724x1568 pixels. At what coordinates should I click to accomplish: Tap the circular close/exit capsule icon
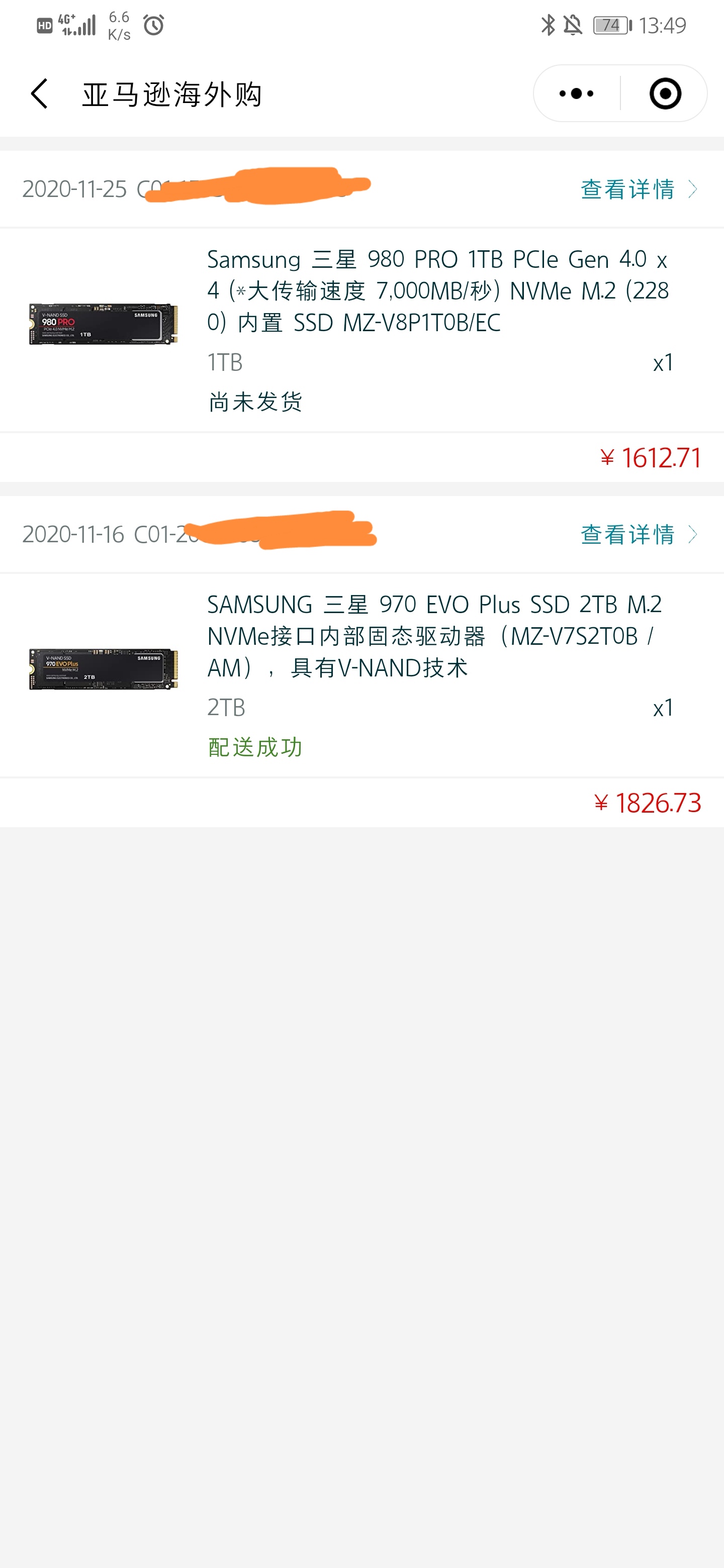(665, 94)
